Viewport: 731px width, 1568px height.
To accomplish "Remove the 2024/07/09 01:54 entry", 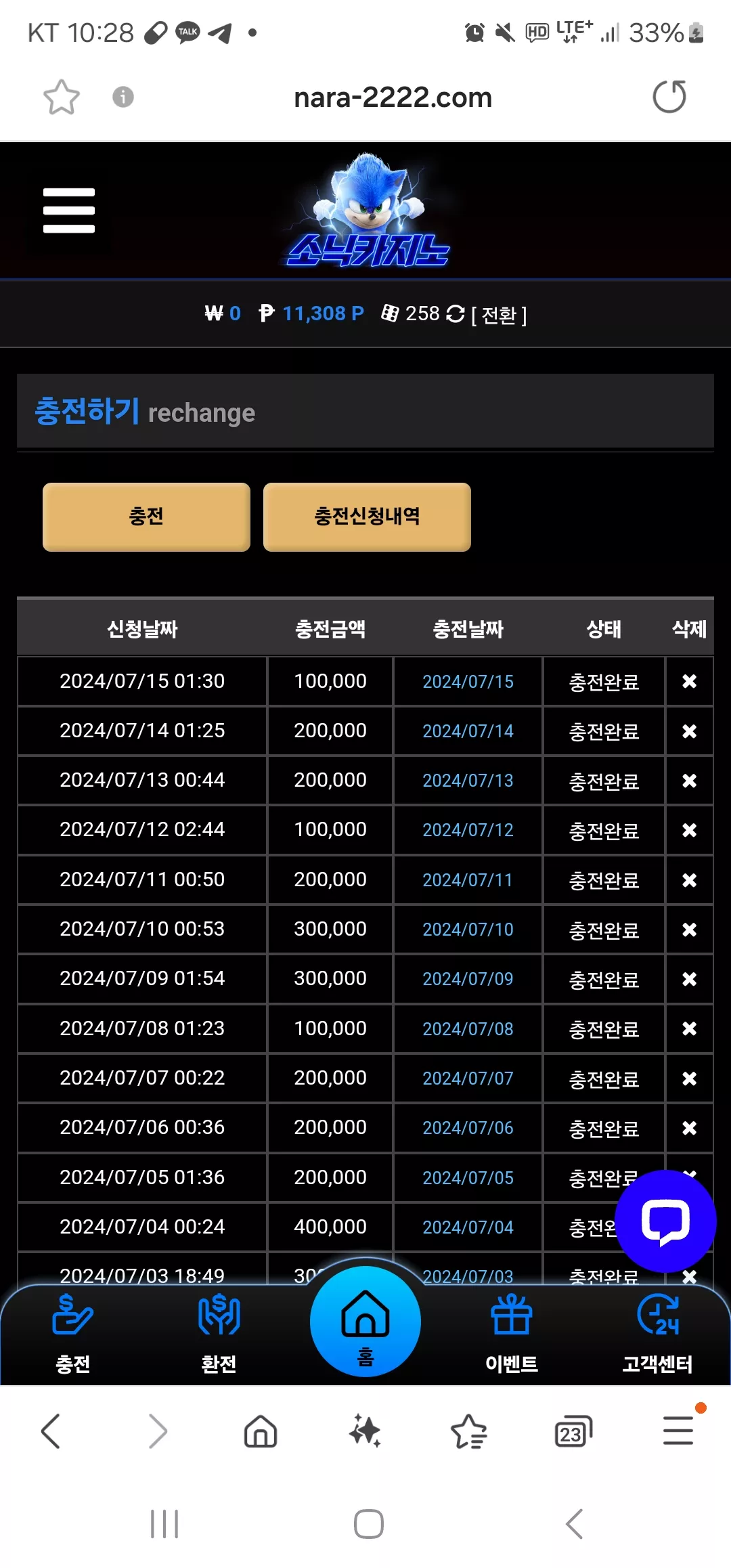I will coord(689,979).
